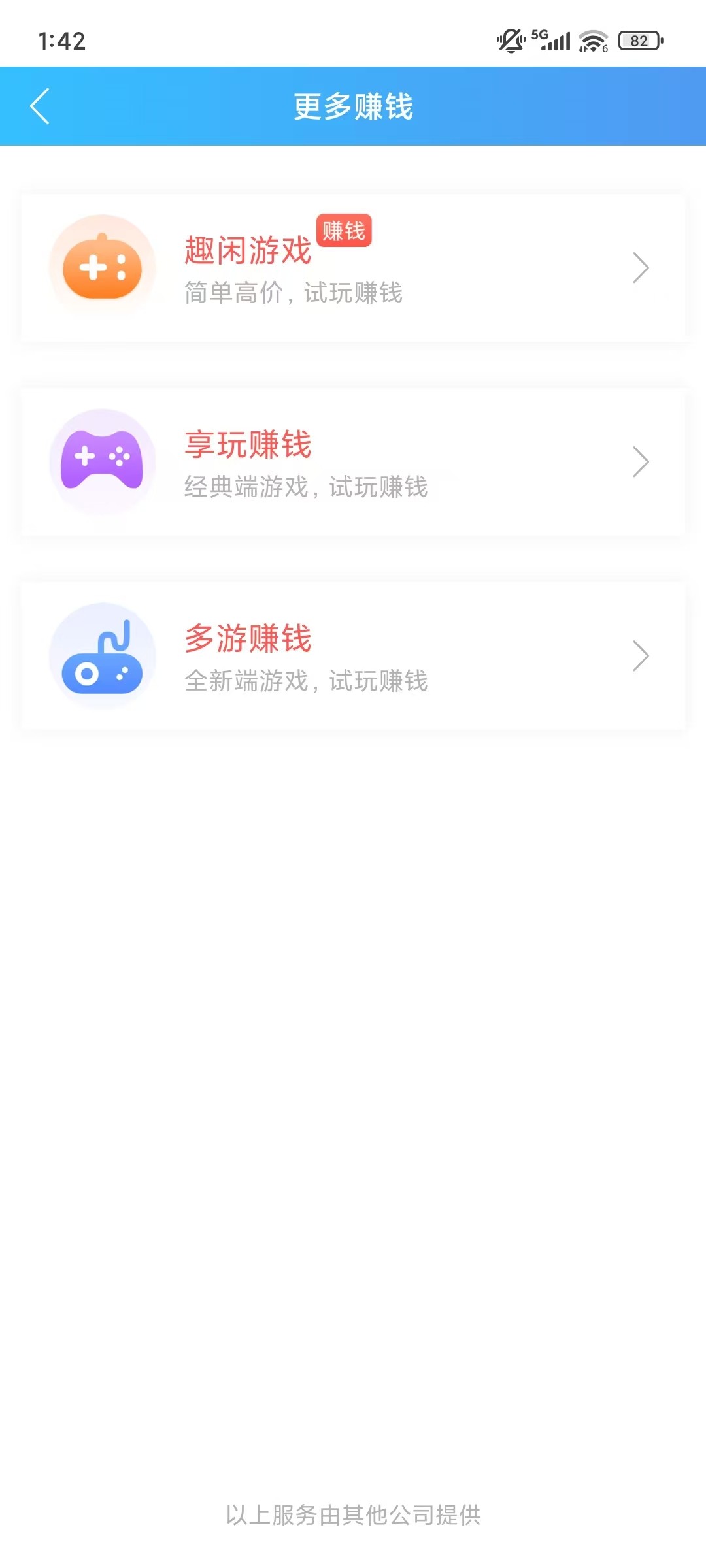Image resolution: width=706 pixels, height=1568 pixels.
Task: Select the purple gamepad 享玩赚钱 icon
Action: coord(101,461)
